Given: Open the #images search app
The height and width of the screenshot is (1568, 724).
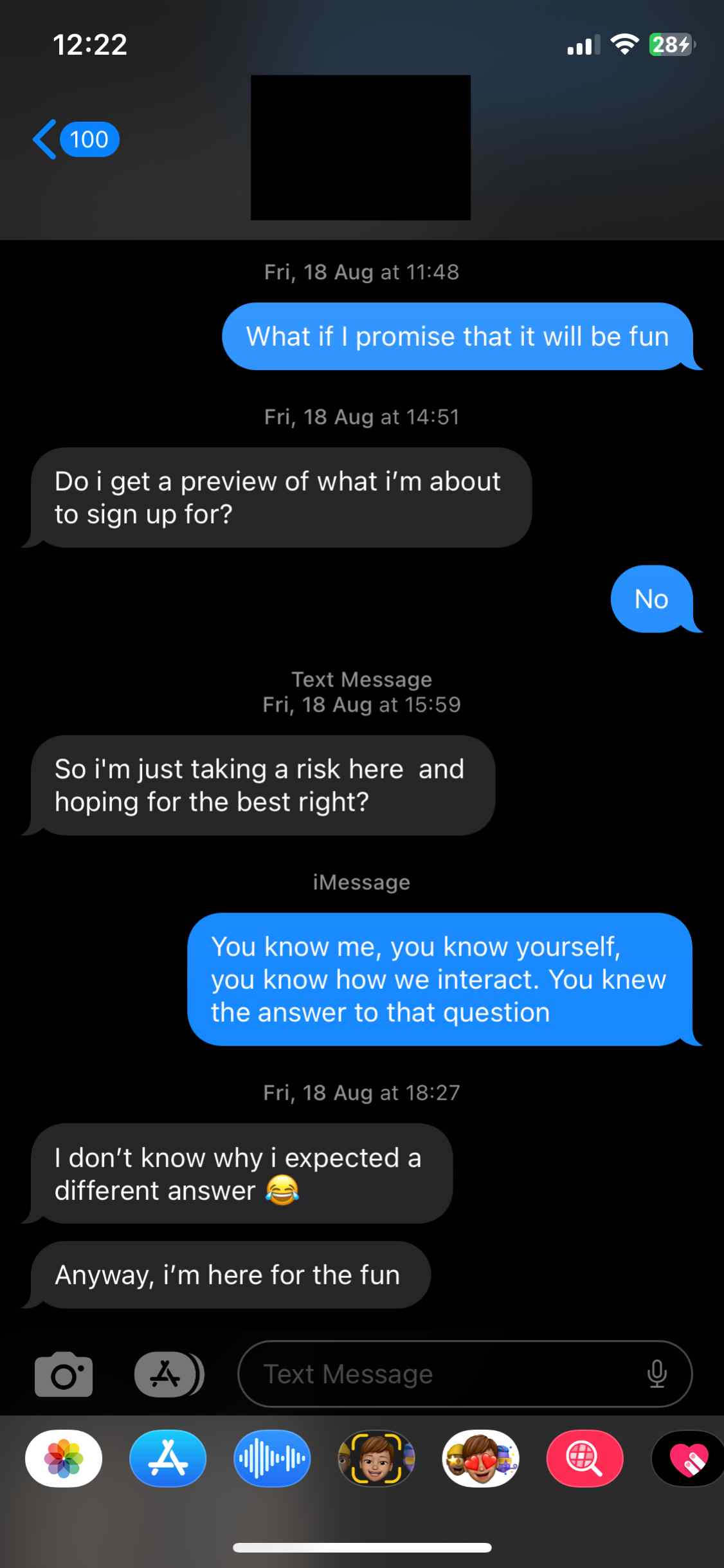Looking at the screenshot, I should tap(584, 1459).
